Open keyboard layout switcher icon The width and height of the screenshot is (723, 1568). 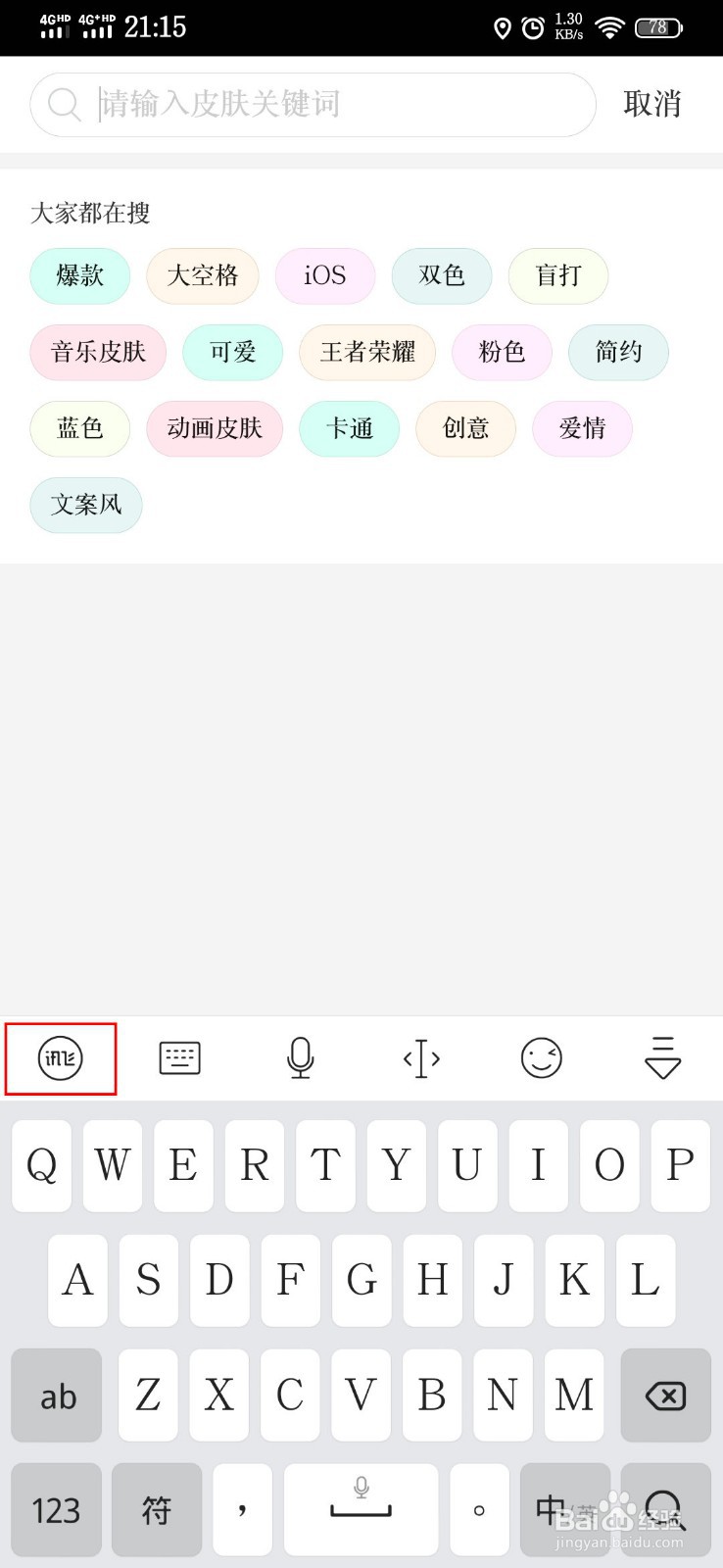pyautogui.click(x=180, y=1058)
